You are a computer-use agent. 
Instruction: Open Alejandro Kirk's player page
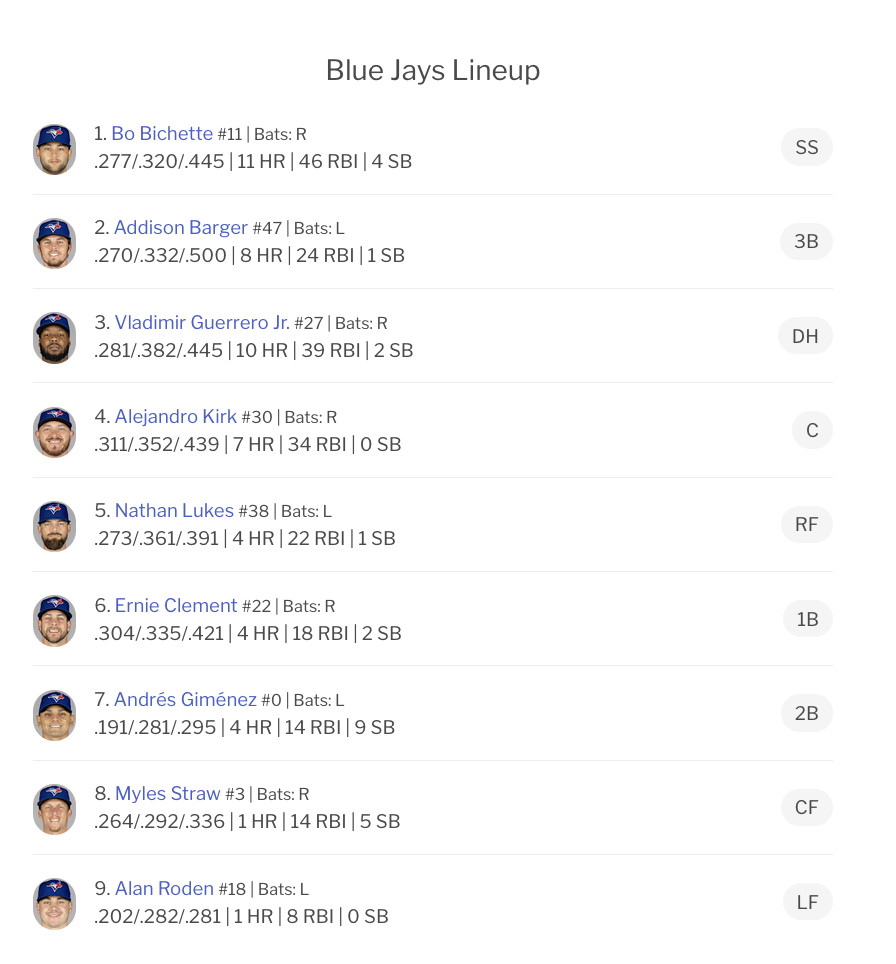pos(176,417)
